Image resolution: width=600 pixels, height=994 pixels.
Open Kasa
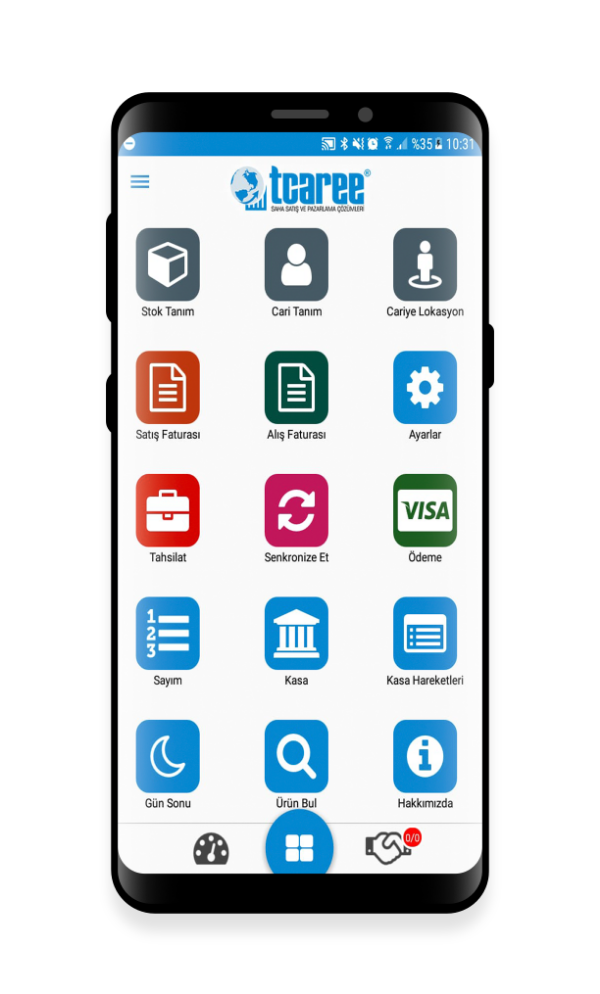coord(296,634)
